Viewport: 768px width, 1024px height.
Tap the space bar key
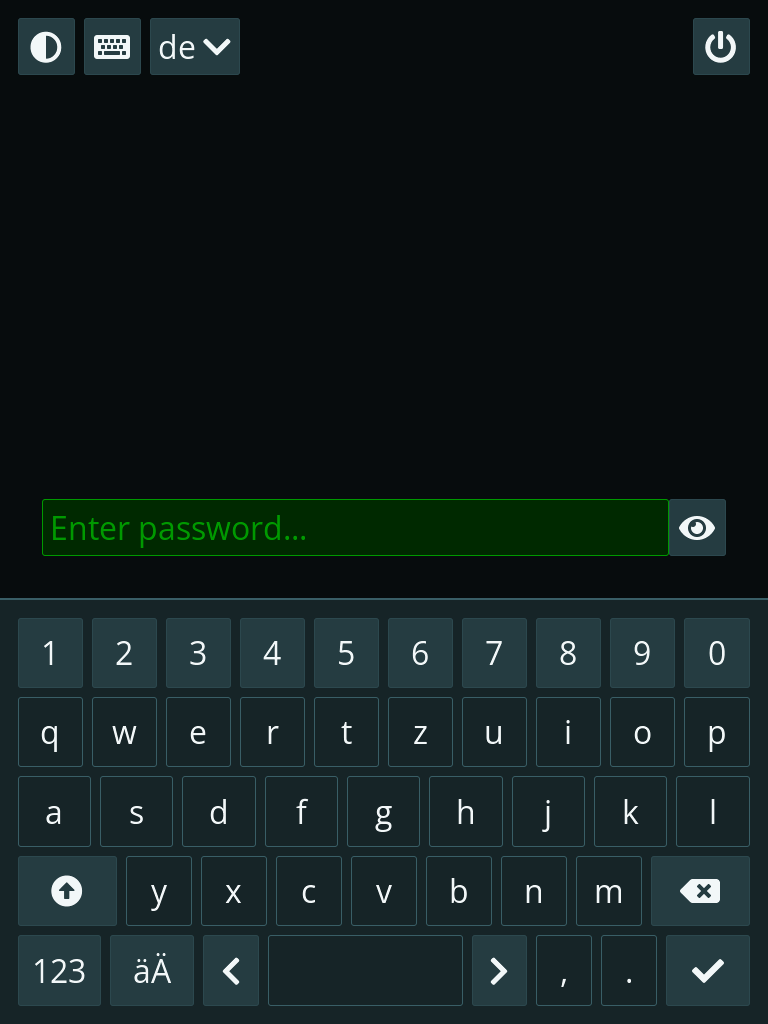[365, 971]
